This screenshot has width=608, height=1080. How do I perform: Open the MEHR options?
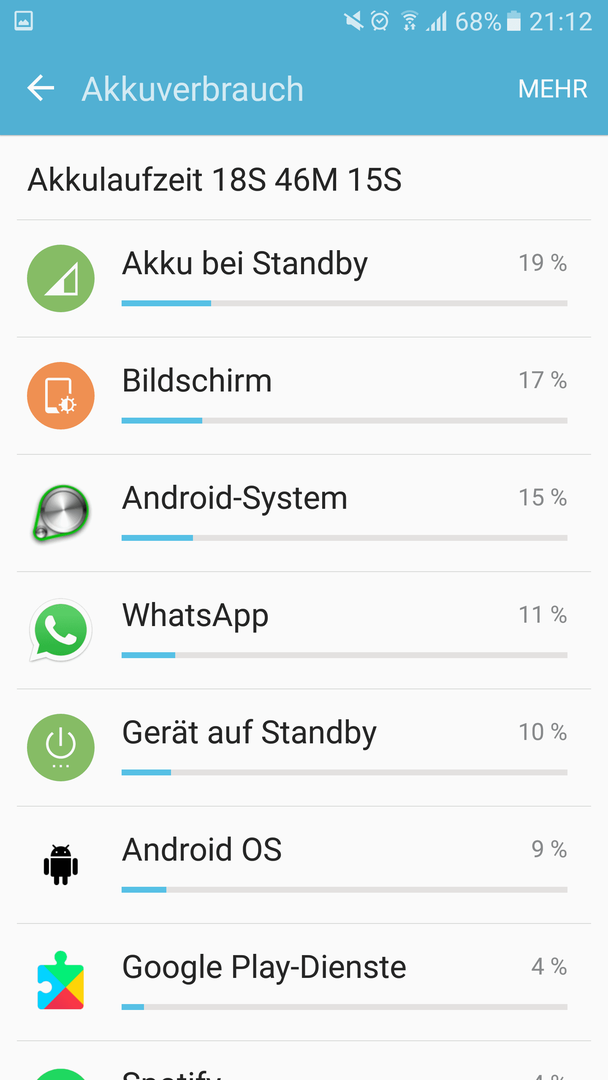coord(552,89)
